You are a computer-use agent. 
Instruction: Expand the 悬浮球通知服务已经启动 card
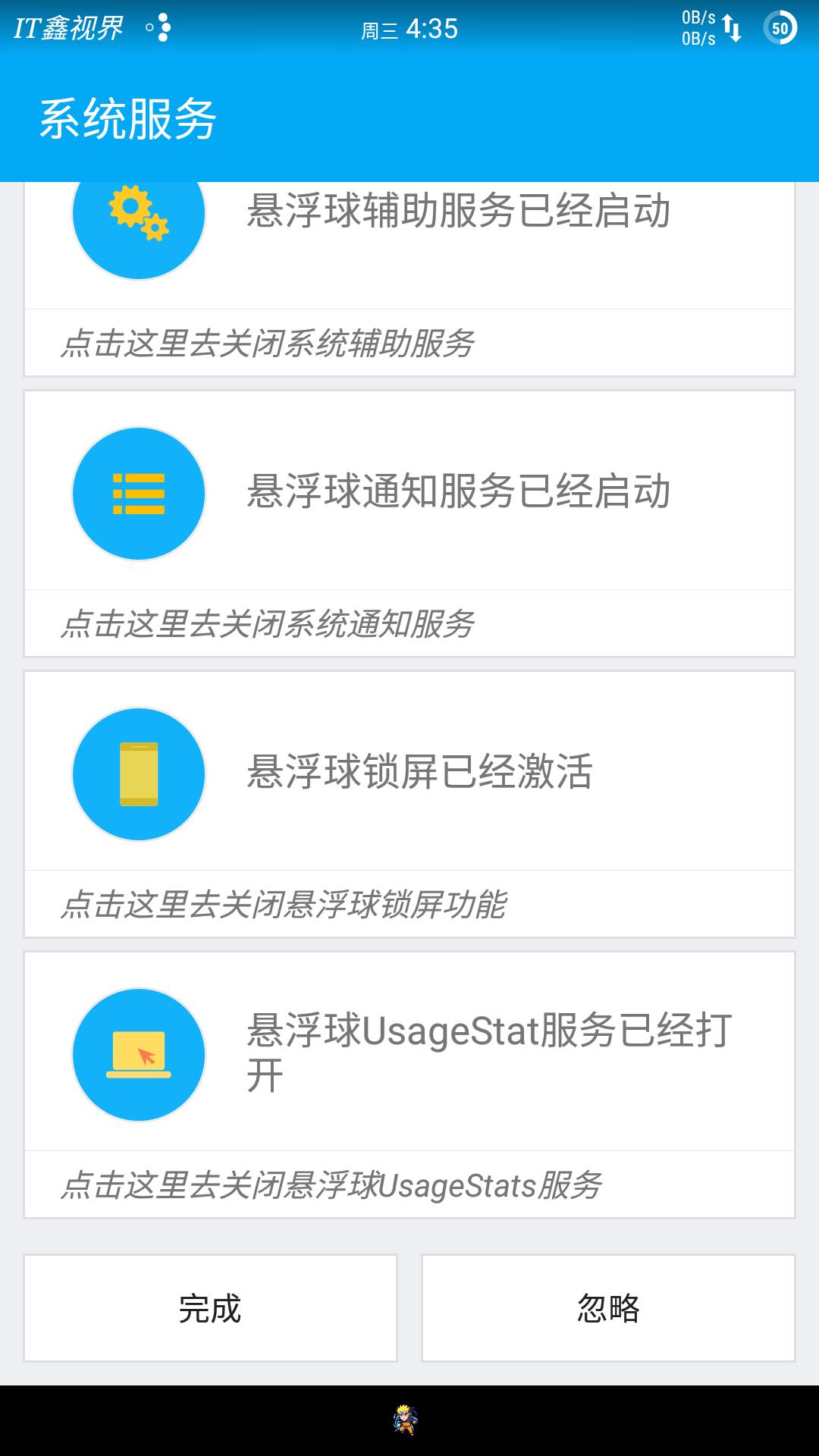[x=459, y=493]
